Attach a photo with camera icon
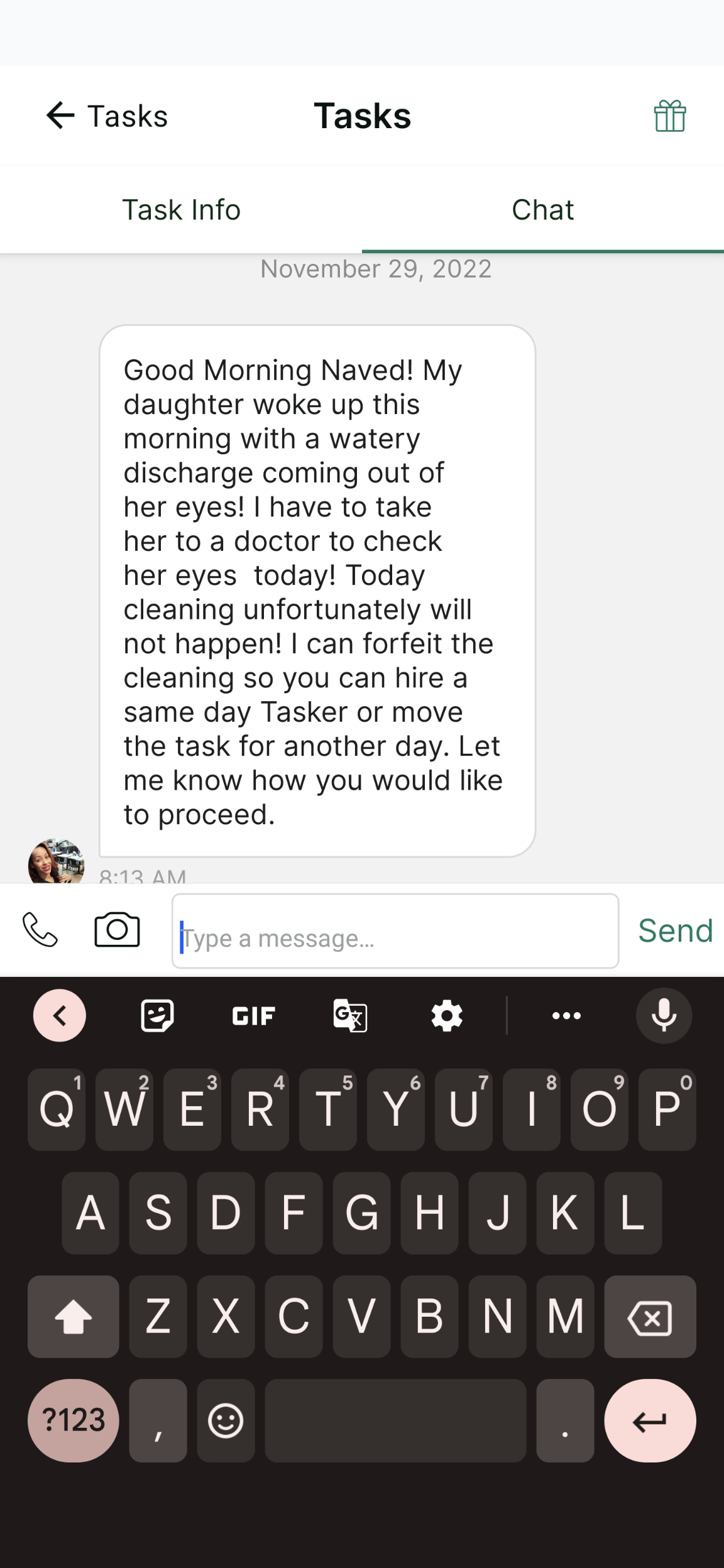Image resolution: width=724 pixels, height=1568 pixels. 117,930
